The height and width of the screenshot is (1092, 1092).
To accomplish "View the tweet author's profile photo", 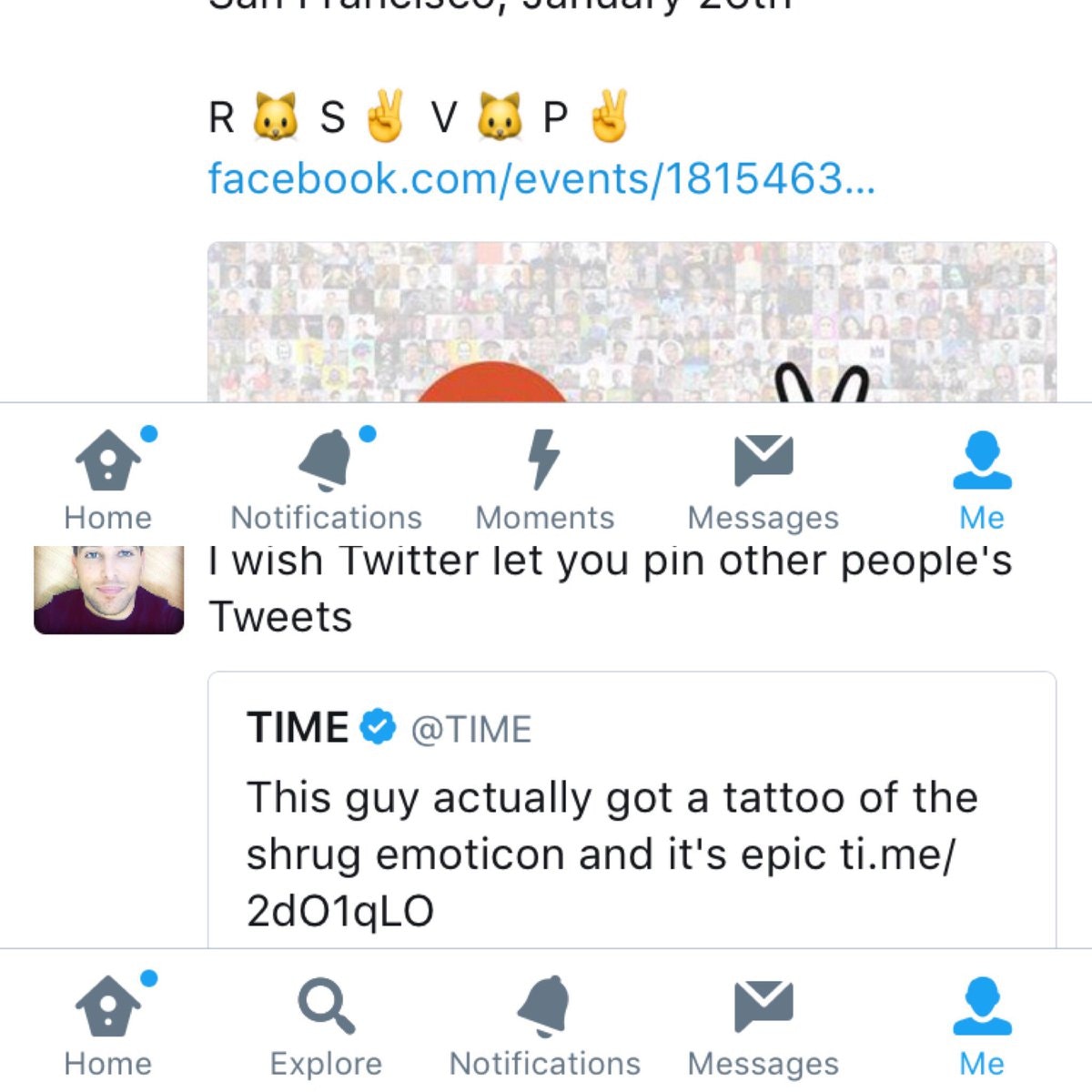I will [x=108, y=590].
